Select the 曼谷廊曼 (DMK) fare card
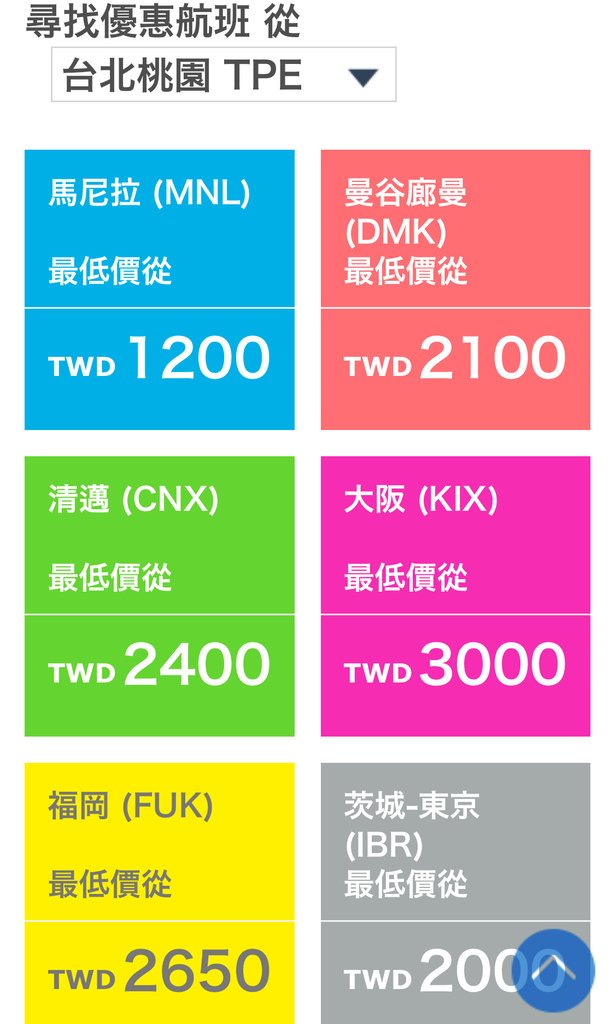 coord(455,290)
